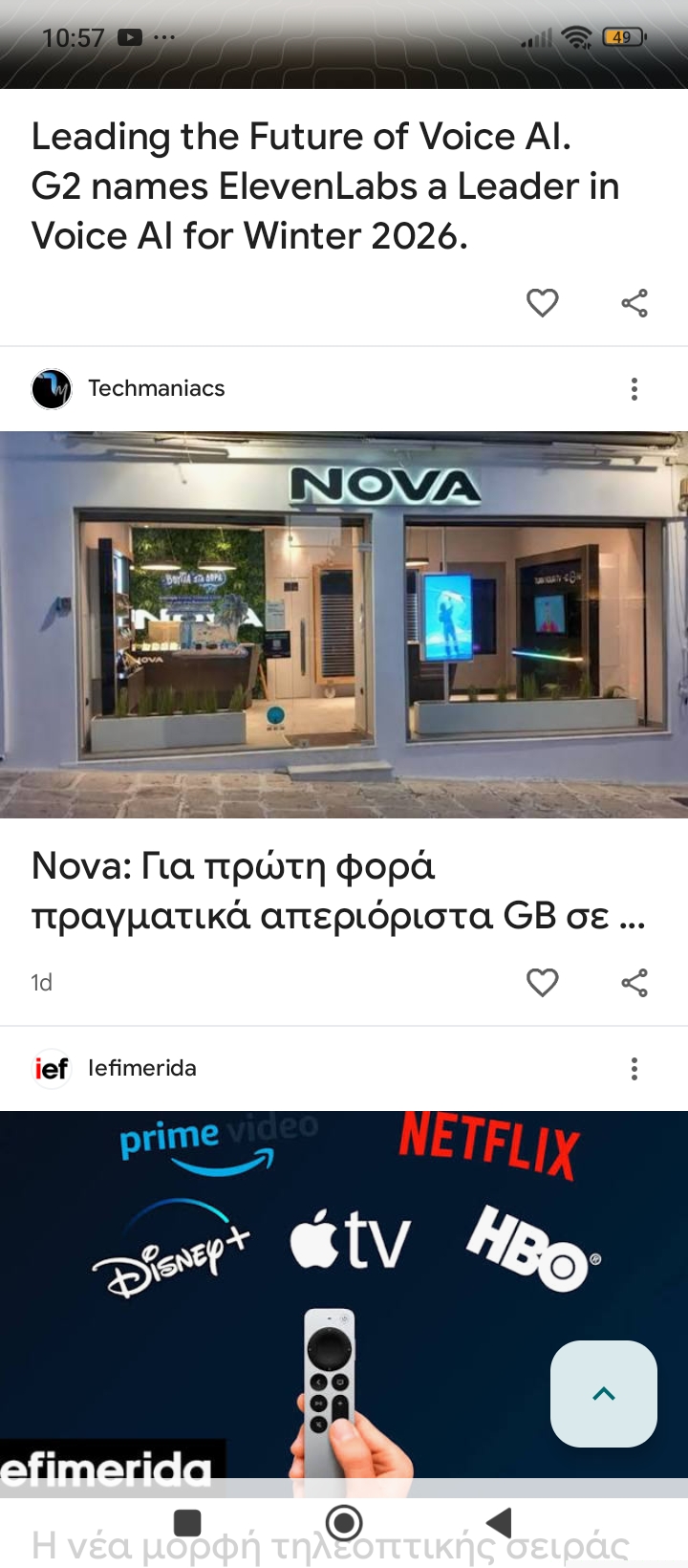Go to the home screen
This screenshot has height=1568, width=688.
click(344, 1522)
